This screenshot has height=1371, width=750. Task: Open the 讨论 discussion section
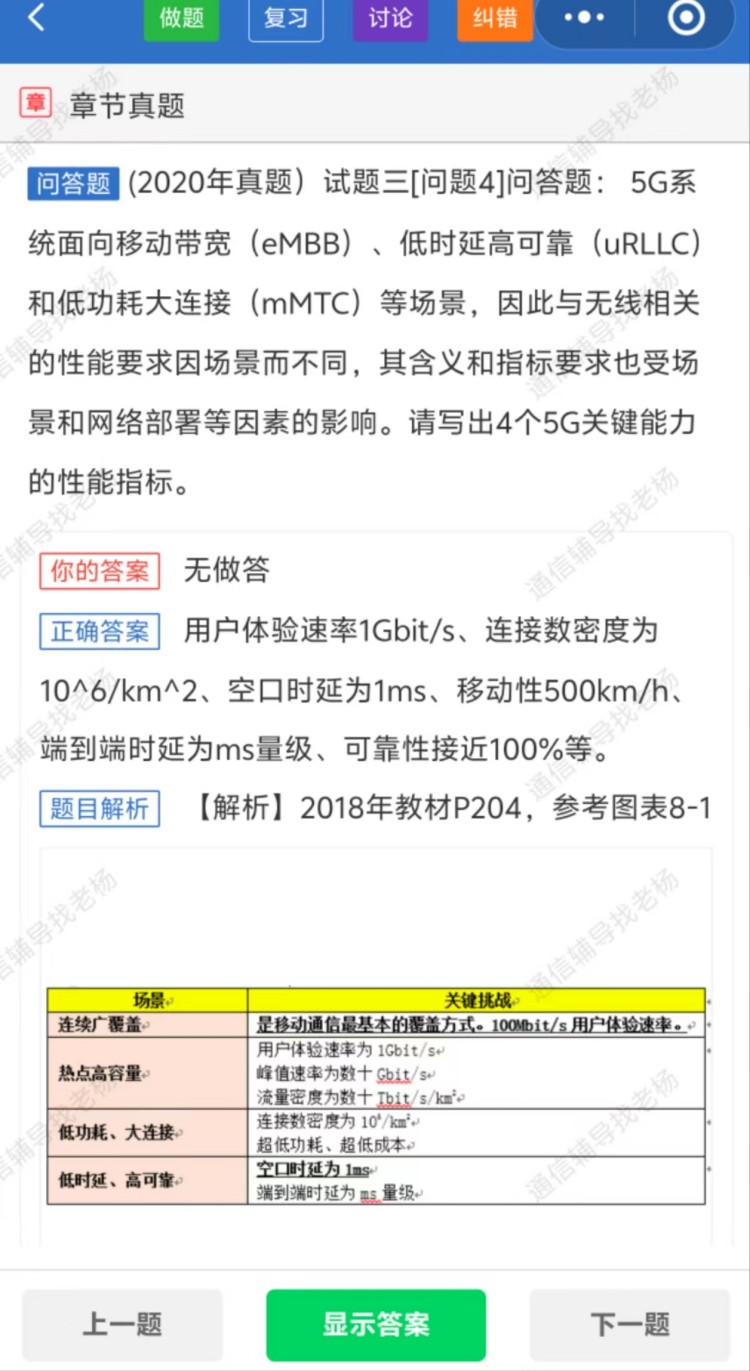pyautogui.click(x=390, y=19)
